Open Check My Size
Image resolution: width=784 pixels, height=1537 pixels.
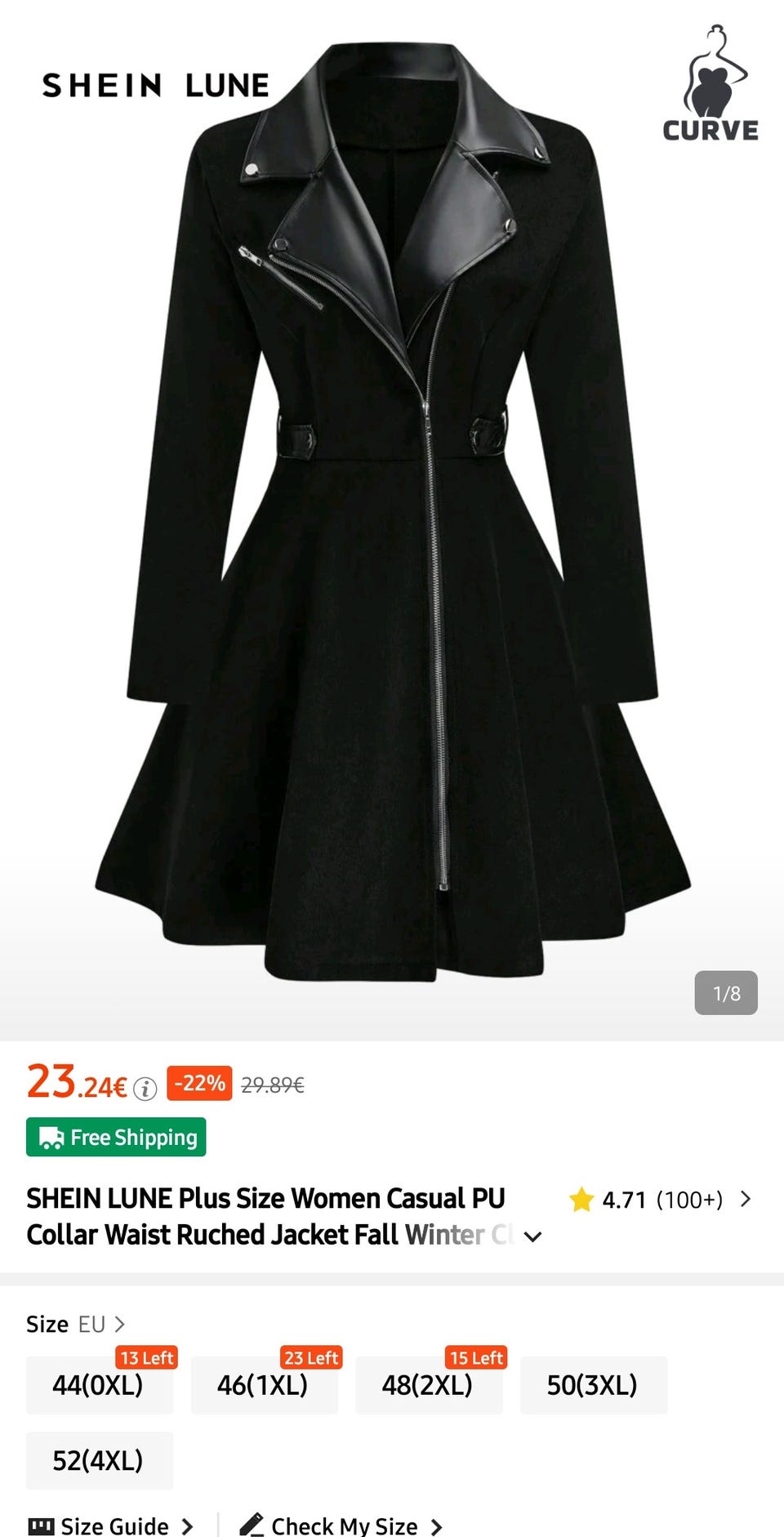point(341,1526)
